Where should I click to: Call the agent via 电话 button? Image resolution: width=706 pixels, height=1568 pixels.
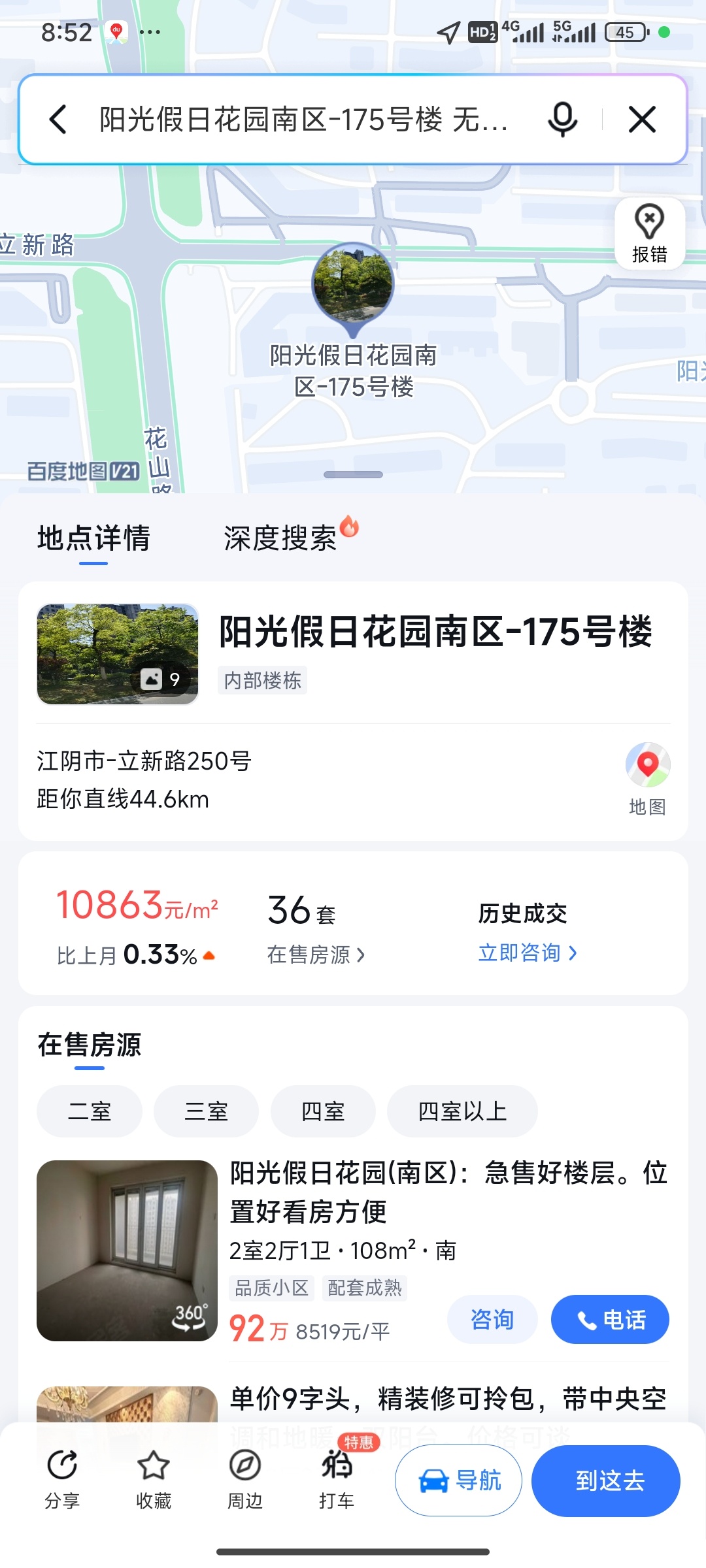pos(610,1319)
